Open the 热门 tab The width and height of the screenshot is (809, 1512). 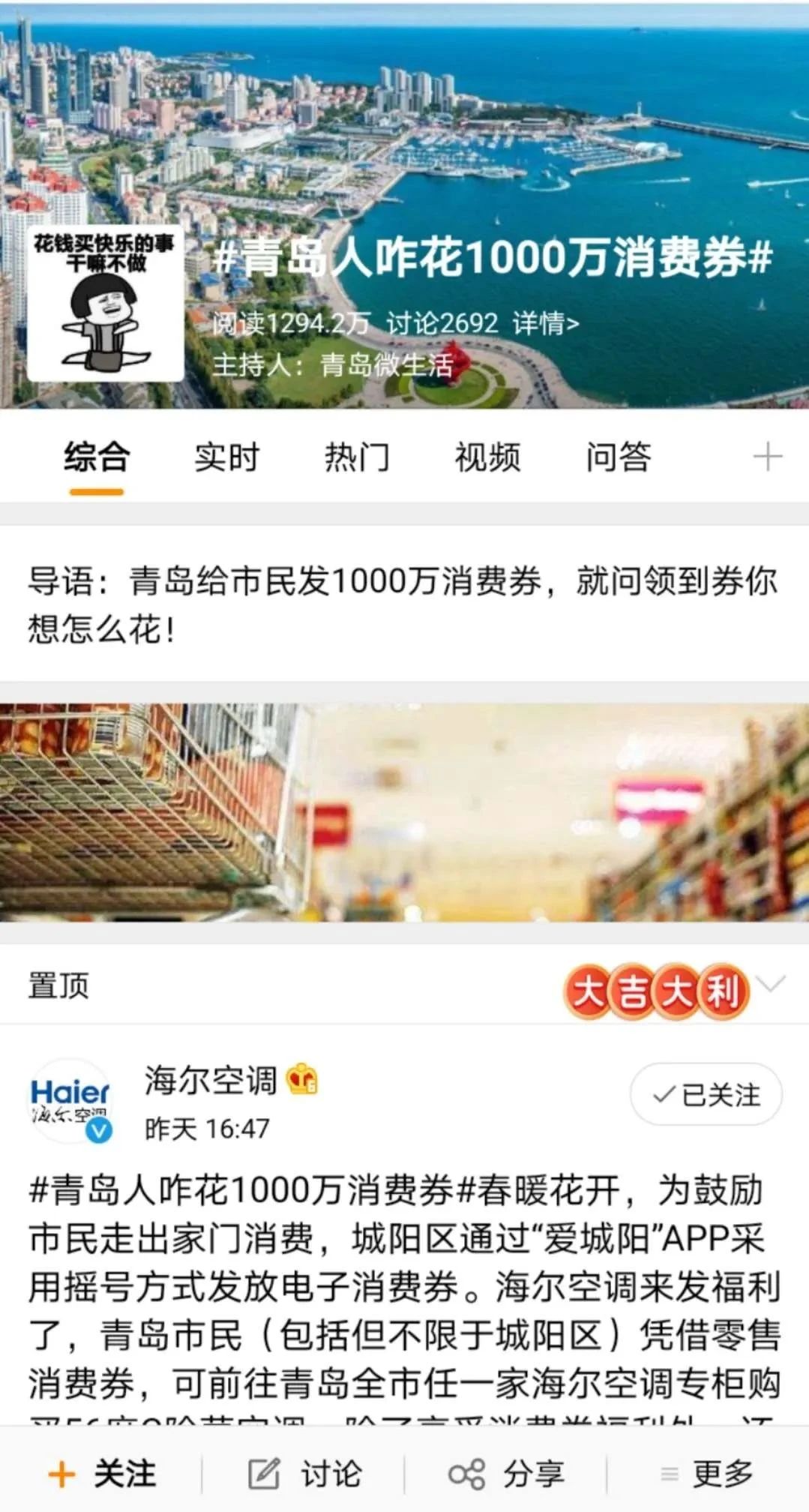(357, 457)
